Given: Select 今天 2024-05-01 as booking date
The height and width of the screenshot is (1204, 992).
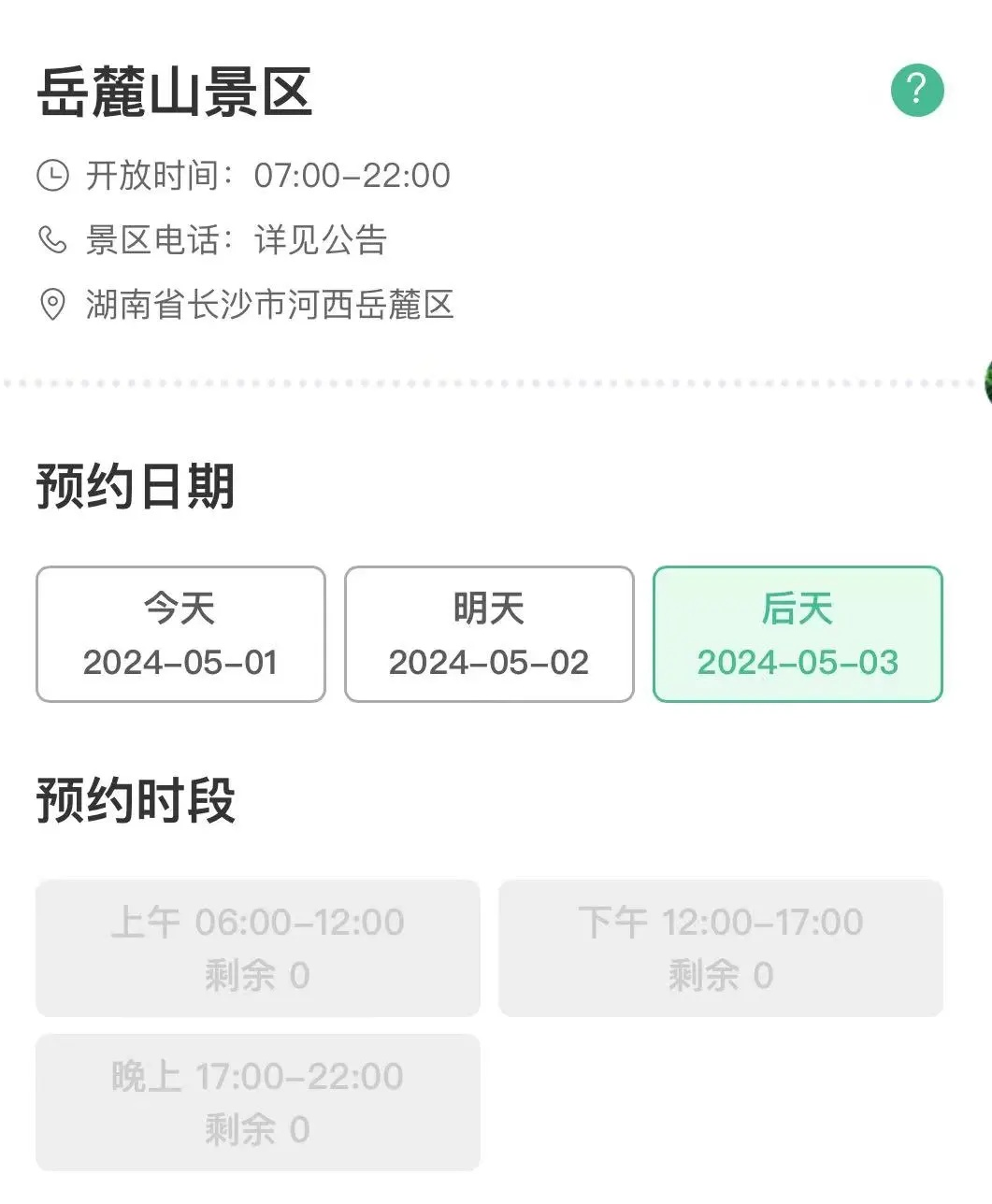Looking at the screenshot, I should point(180,635).
